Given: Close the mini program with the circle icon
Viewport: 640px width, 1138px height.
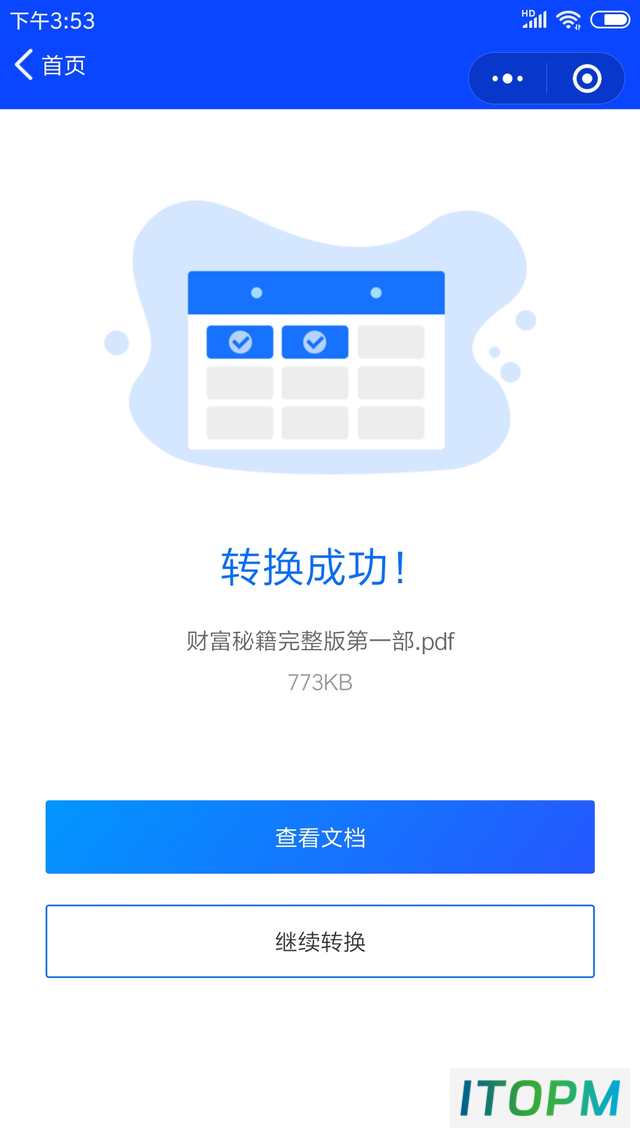Looking at the screenshot, I should coord(587,78).
